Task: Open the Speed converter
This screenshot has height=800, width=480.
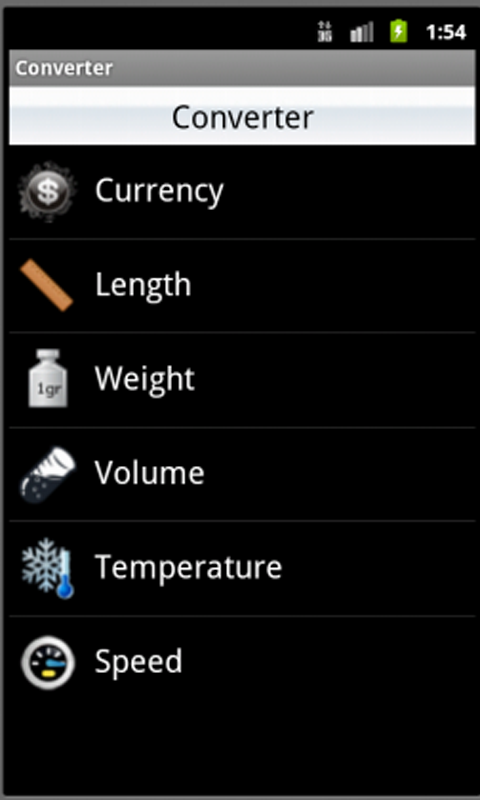Action: click(242, 662)
